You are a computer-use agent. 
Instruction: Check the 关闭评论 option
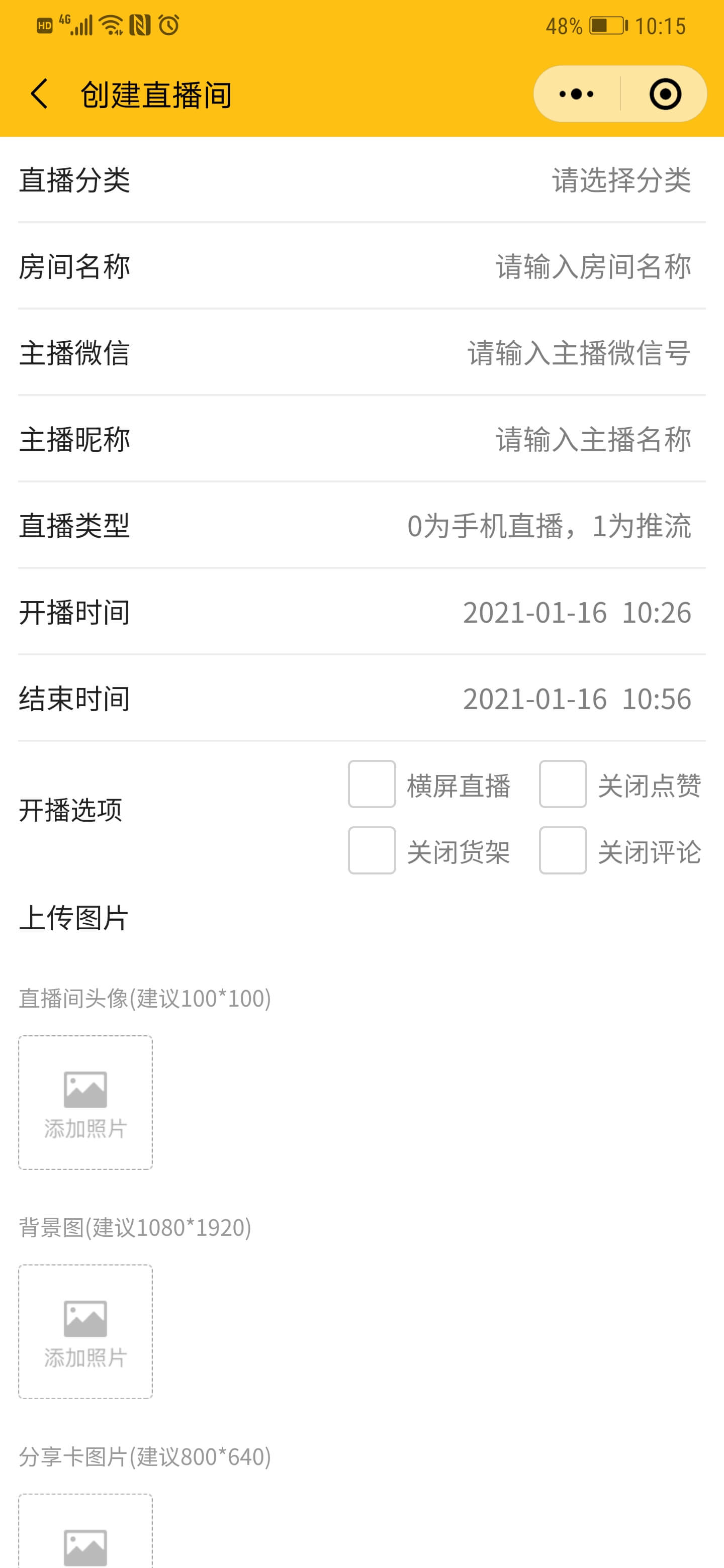[x=563, y=850]
